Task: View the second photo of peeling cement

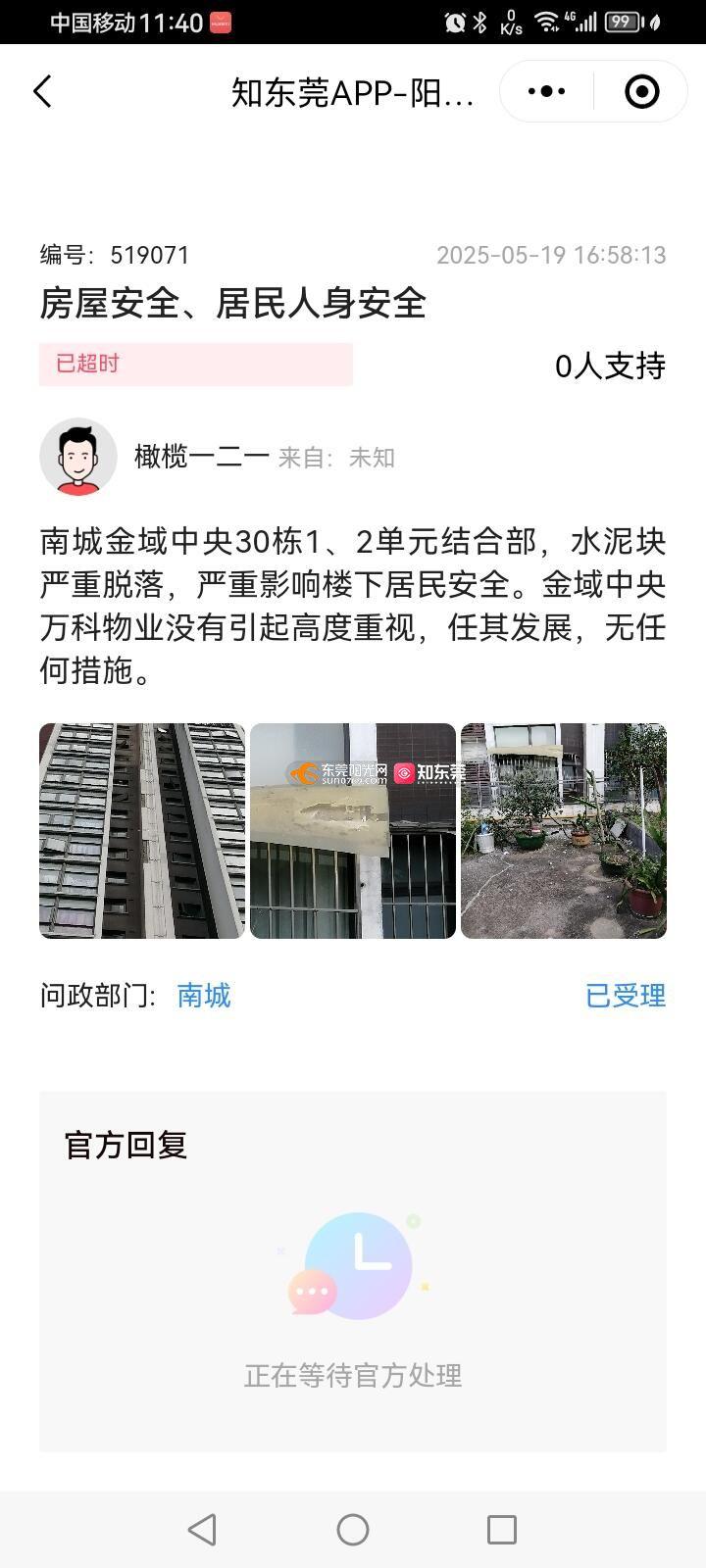Action: tap(353, 831)
